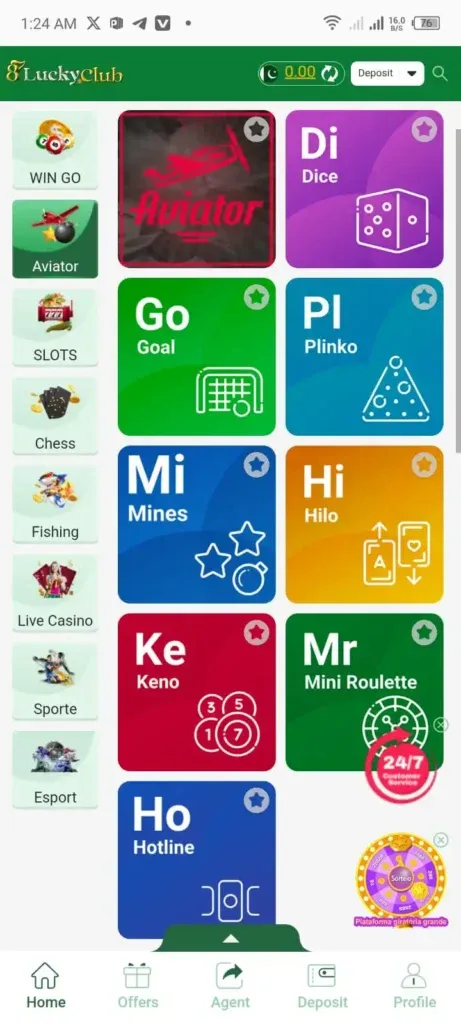
Task: Expand the green pull-up arrow handle
Action: pyautogui.click(x=230, y=938)
